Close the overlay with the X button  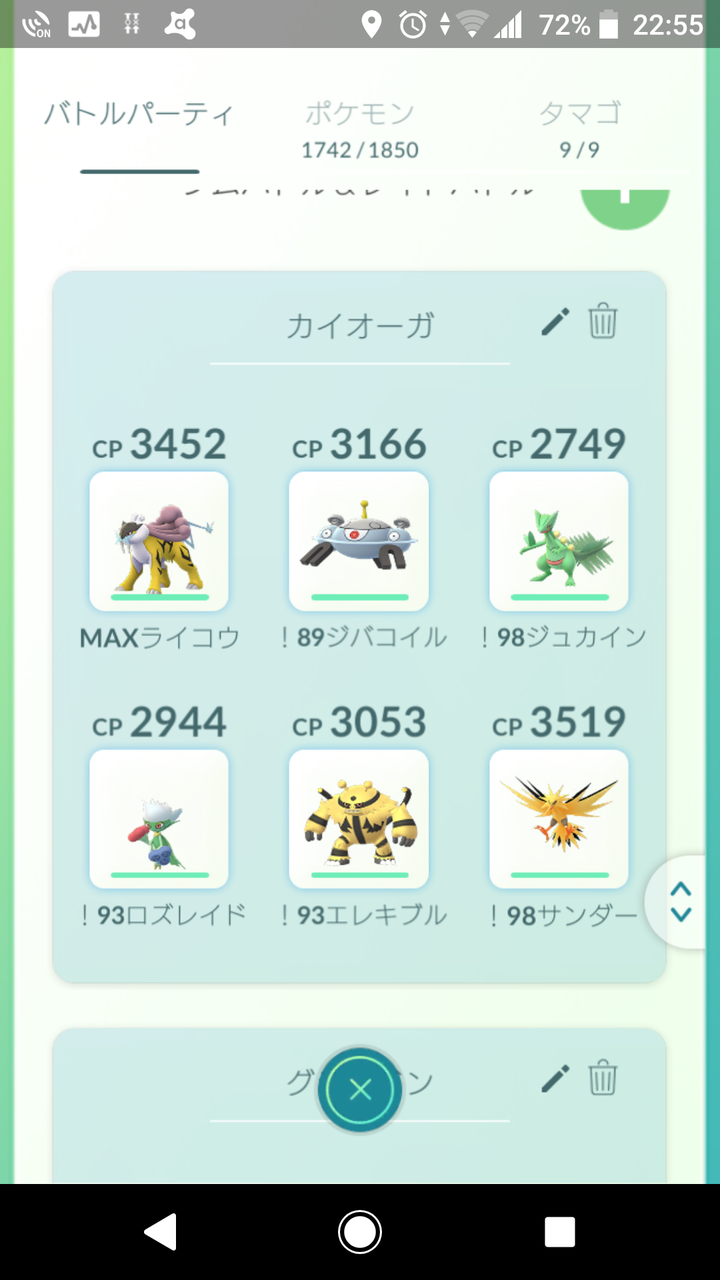point(360,1089)
